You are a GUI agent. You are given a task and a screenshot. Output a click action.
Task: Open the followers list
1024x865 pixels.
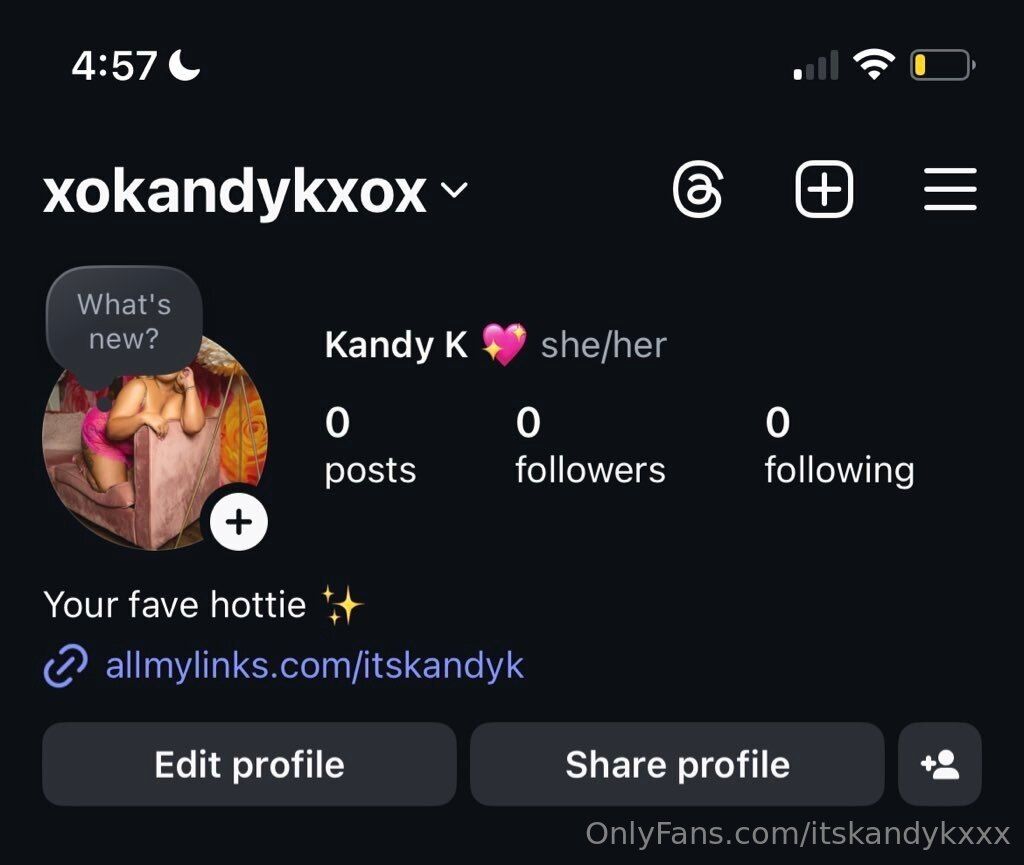589,446
